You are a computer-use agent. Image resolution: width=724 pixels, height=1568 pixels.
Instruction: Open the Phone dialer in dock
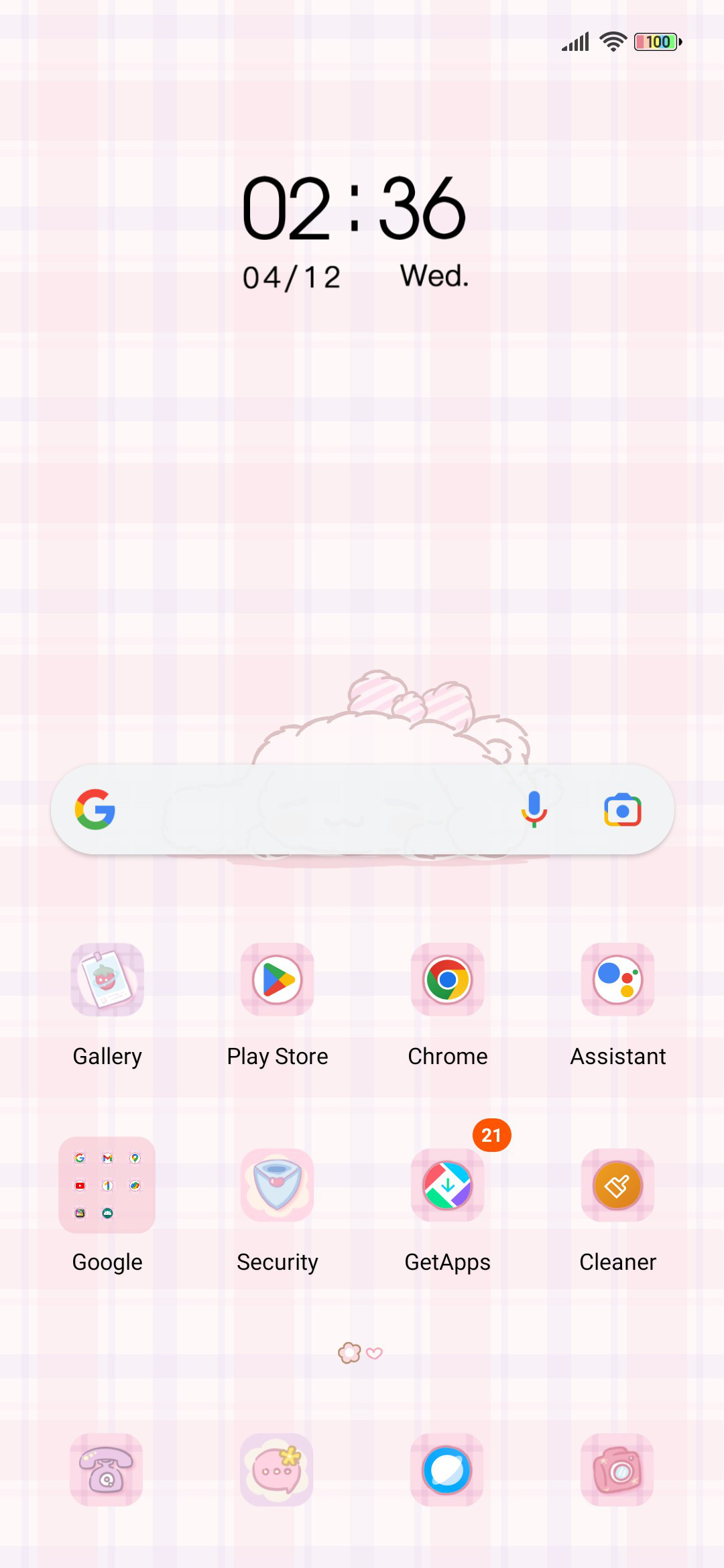pyautogui.click(x=107, y=1470)
